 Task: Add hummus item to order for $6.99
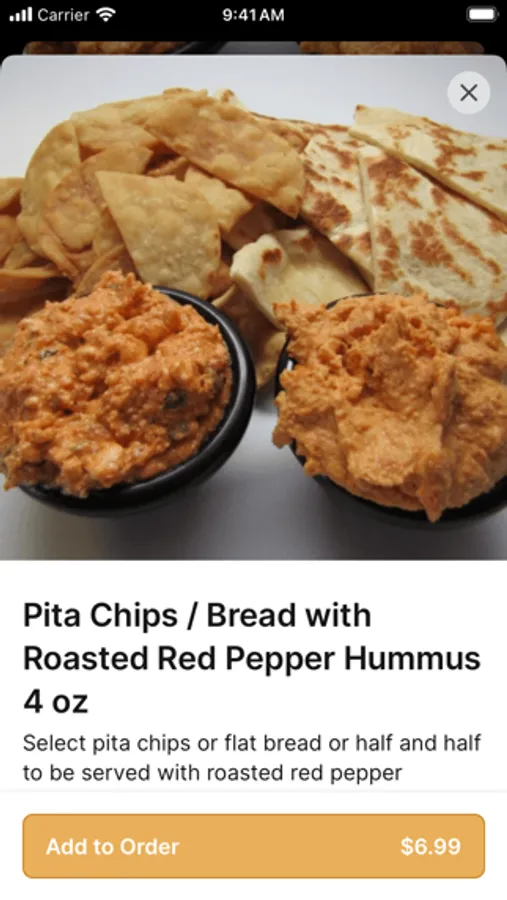click(254, 846)
